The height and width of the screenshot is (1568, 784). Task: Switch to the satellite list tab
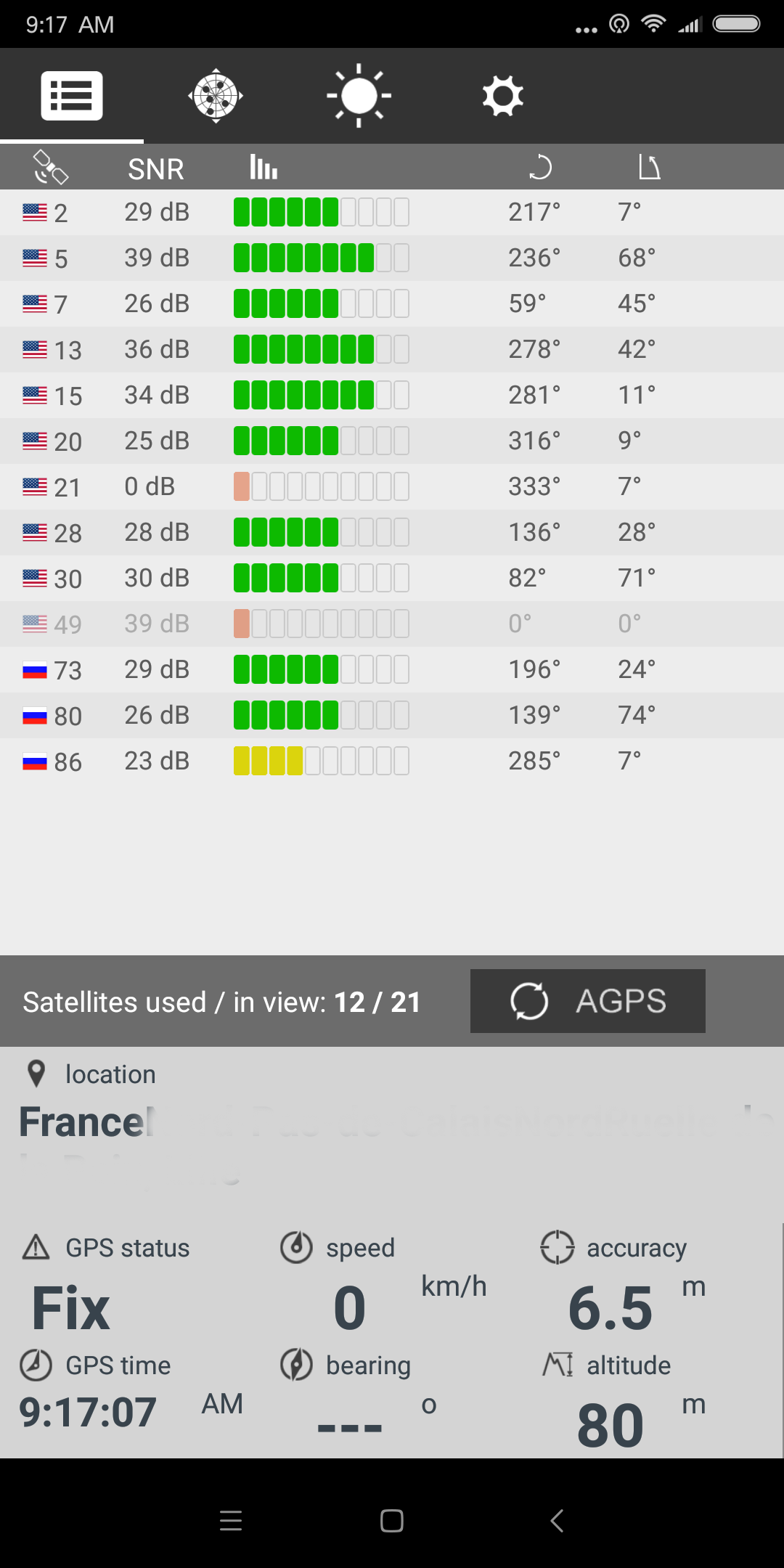coord(71,95)
